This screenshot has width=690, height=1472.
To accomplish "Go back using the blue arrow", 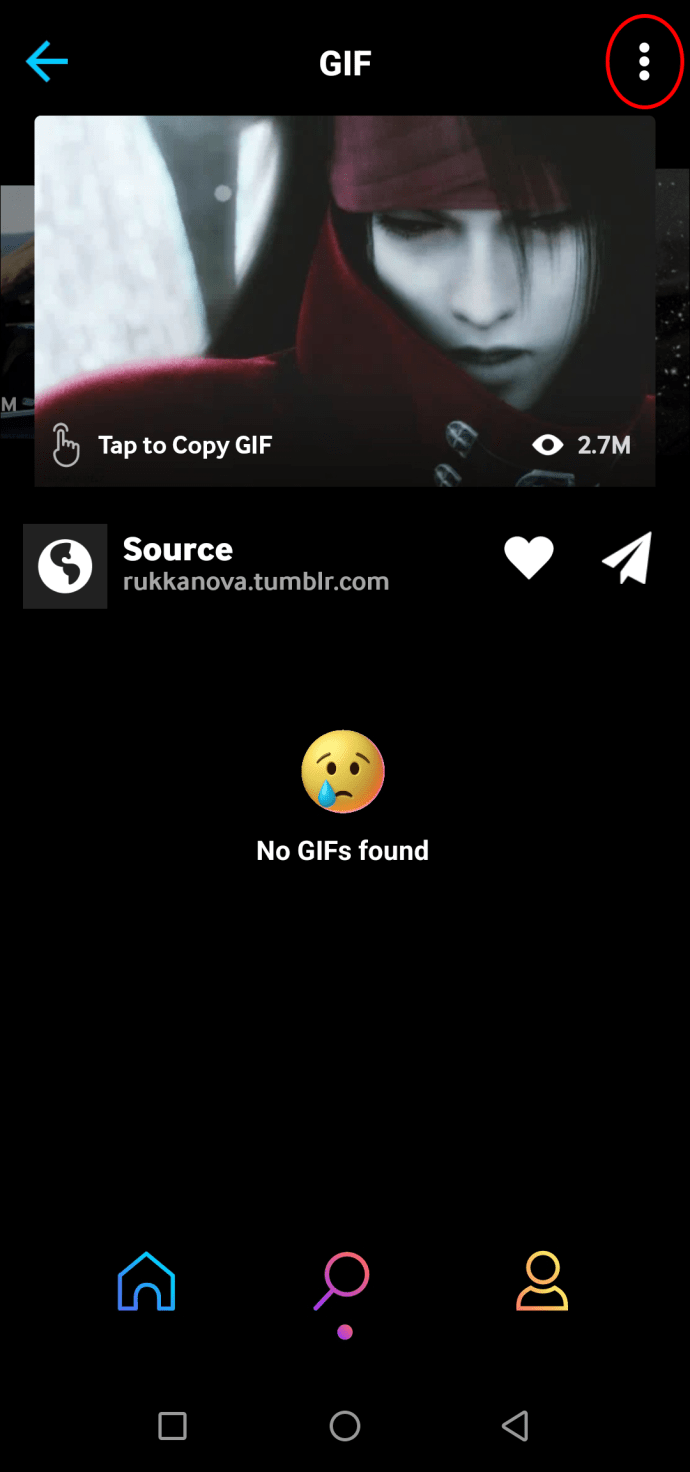I will (x=46, y=62).
